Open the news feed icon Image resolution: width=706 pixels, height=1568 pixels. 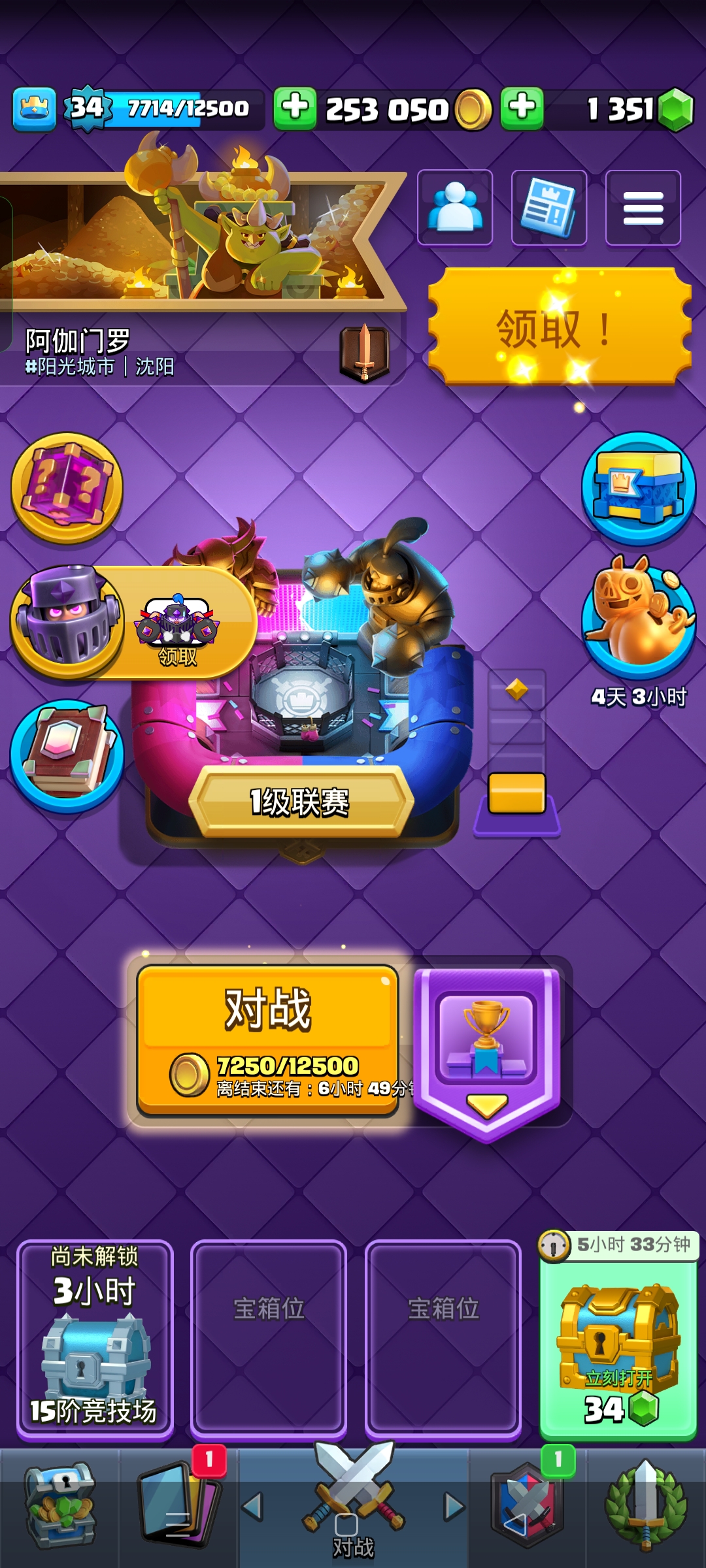pos(549,208)
